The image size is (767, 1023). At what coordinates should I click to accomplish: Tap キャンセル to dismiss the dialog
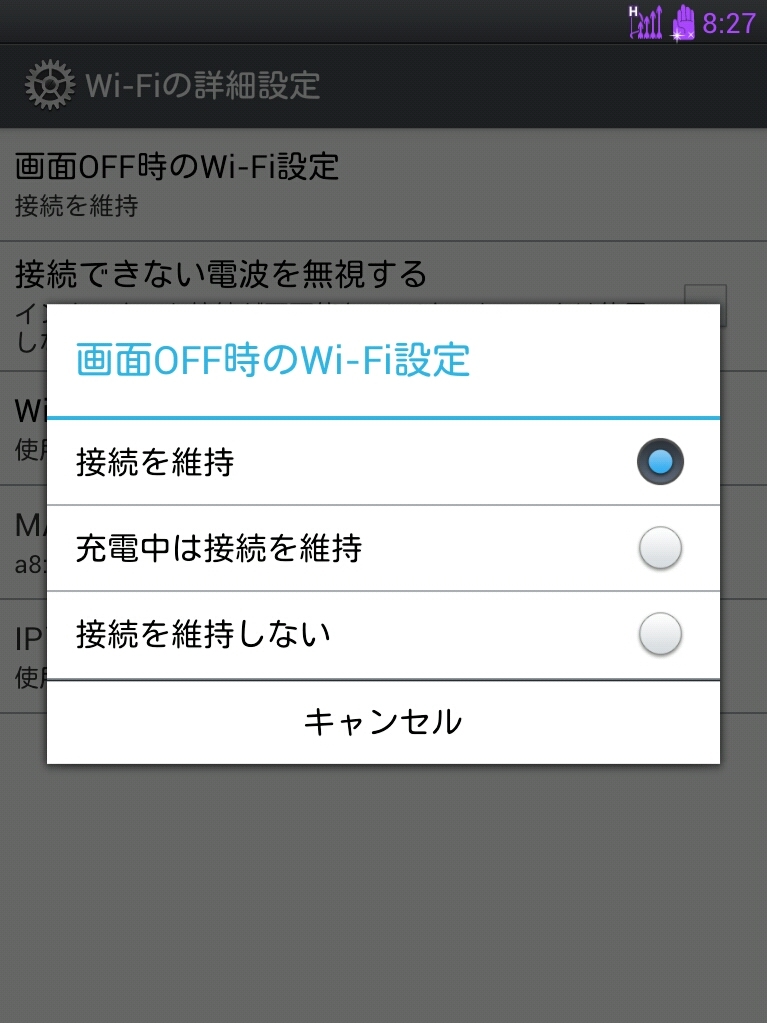pyautogui.click(x=383, y=721)
